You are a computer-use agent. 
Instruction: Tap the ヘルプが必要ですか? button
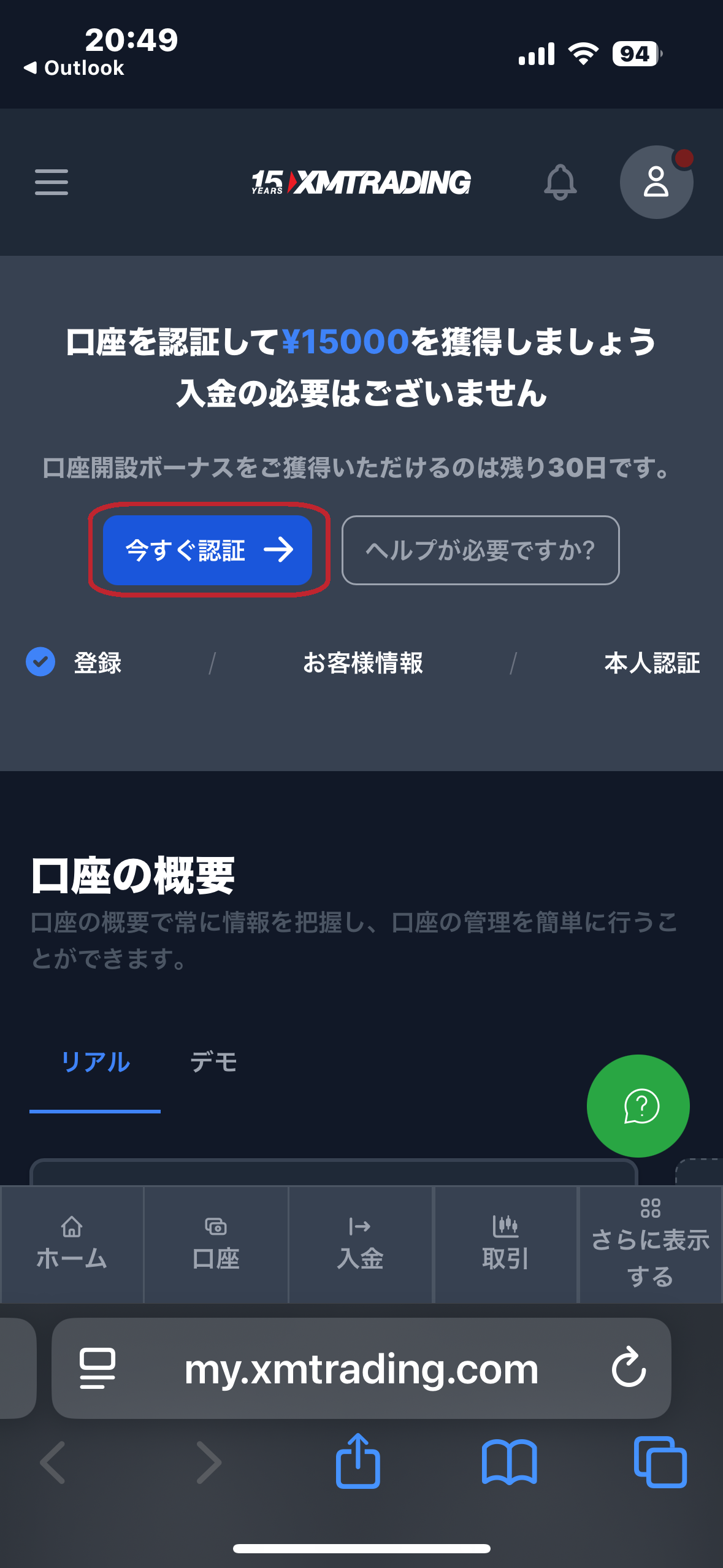click(480, 550)
